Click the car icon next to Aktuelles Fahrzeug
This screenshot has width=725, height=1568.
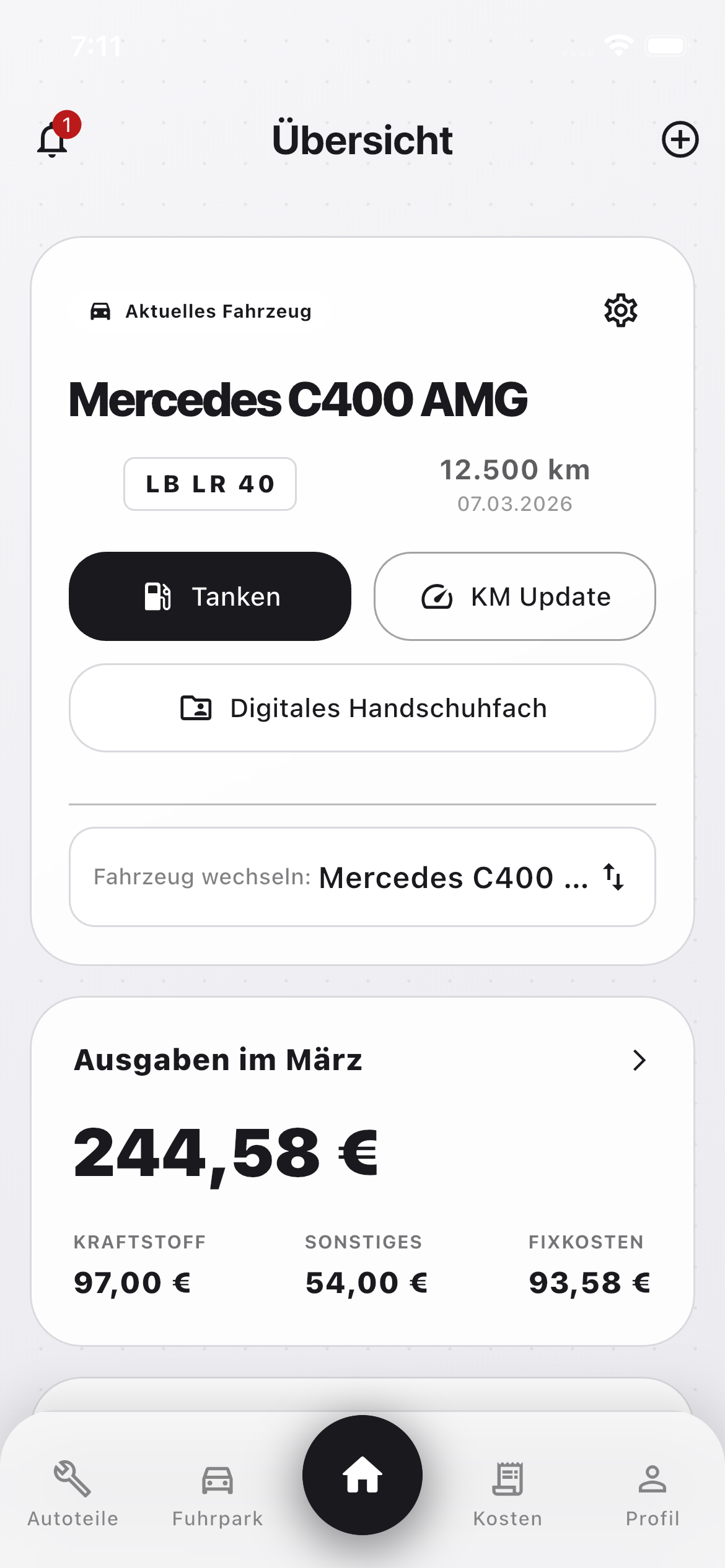[x=99, y=311]
